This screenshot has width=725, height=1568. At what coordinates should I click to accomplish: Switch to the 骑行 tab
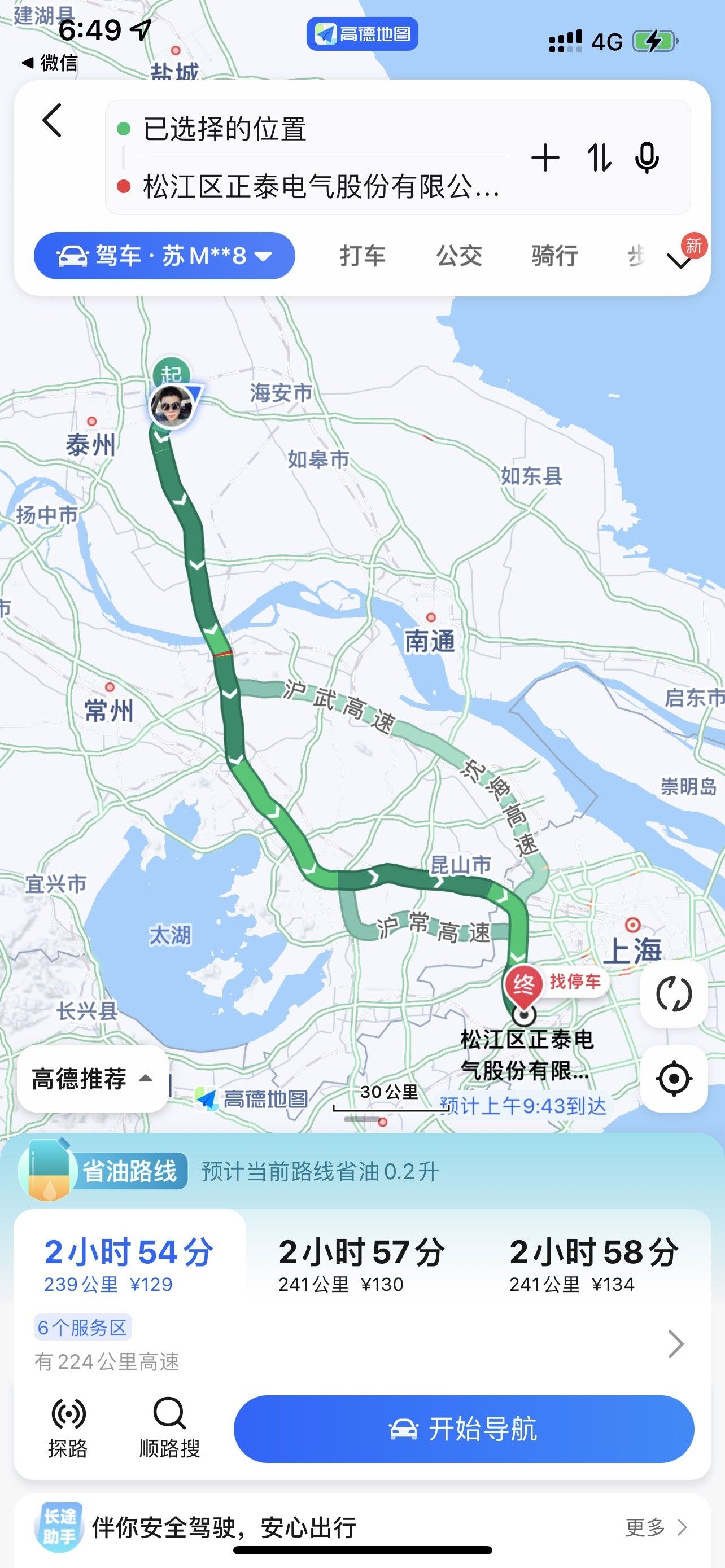point(554,256)
